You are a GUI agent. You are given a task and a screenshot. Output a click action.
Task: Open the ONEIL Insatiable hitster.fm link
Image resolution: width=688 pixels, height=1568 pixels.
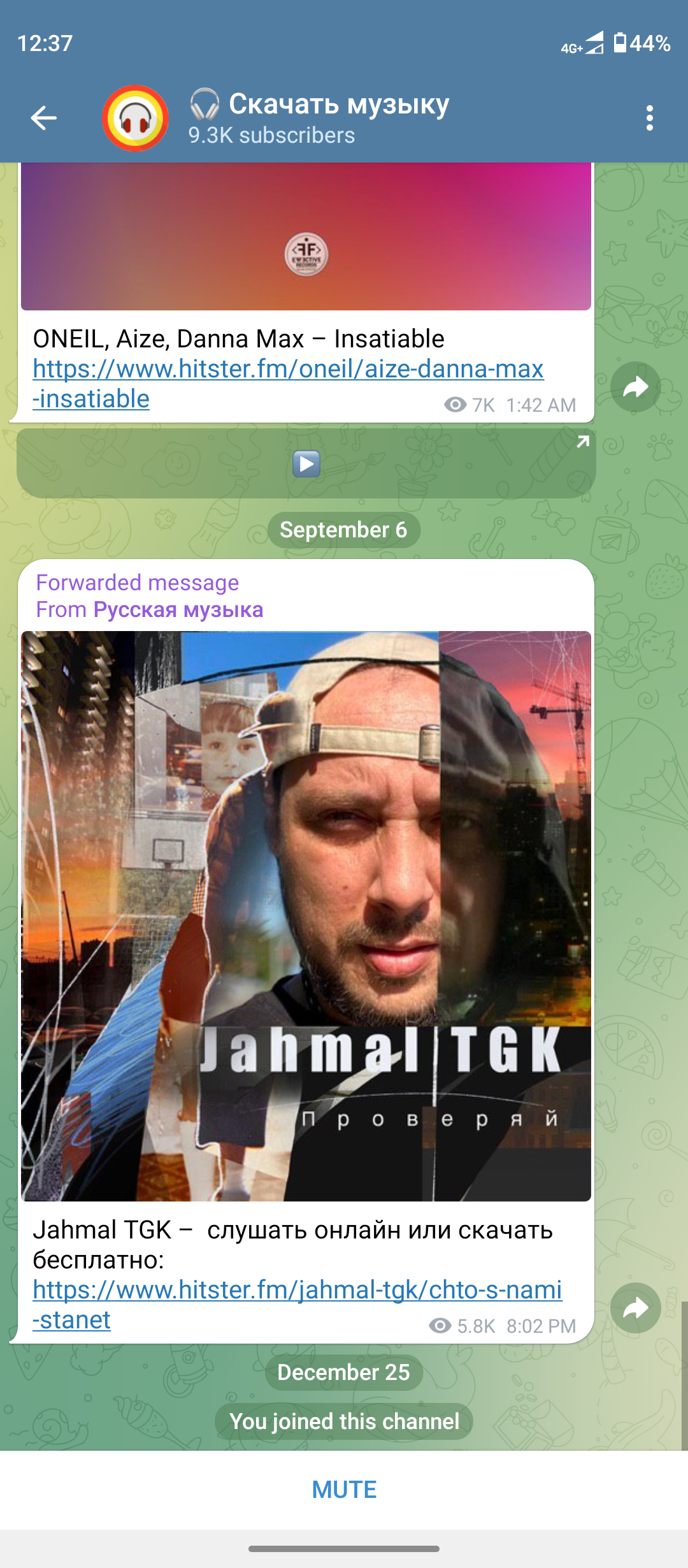tap(288, 370)
